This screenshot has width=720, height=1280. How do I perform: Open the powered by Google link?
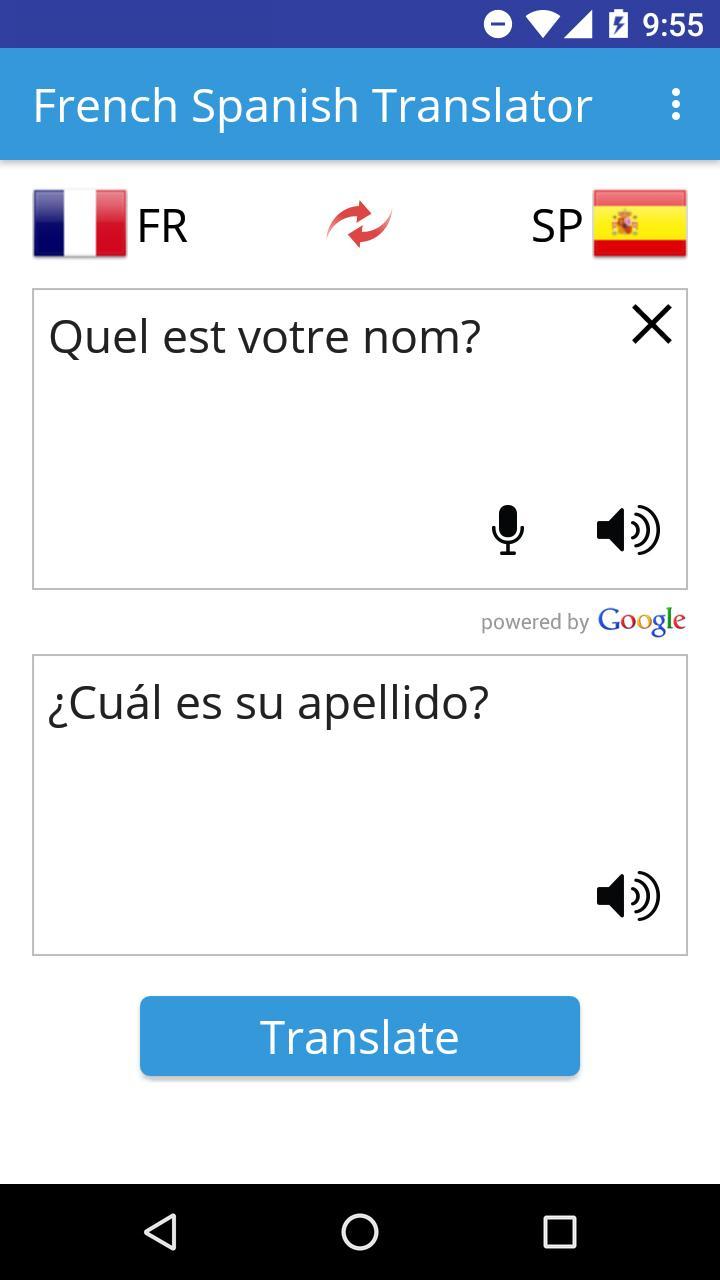click(583, 620)
